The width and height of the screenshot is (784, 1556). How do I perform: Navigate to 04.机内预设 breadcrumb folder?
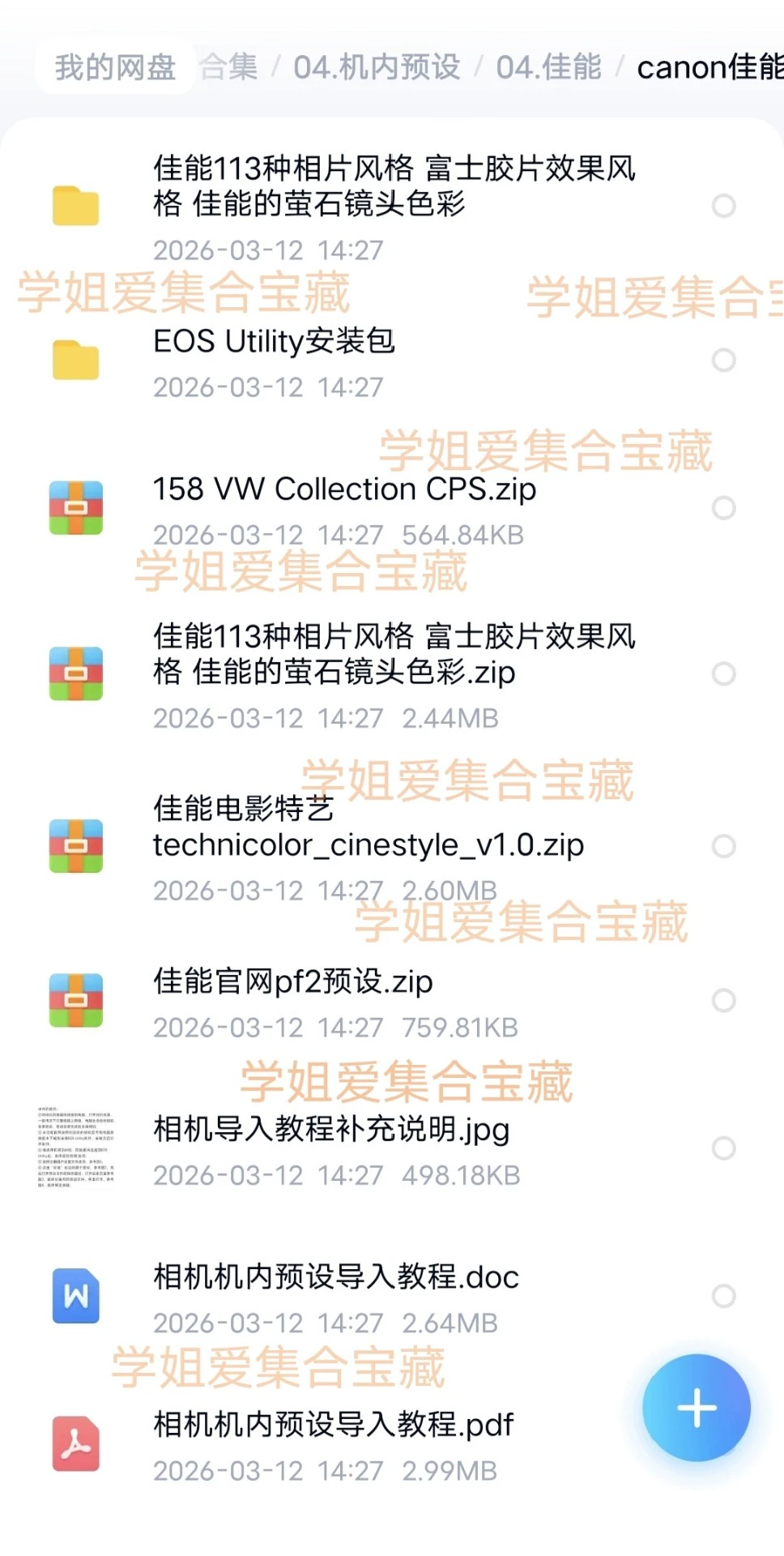pos(377,67)
